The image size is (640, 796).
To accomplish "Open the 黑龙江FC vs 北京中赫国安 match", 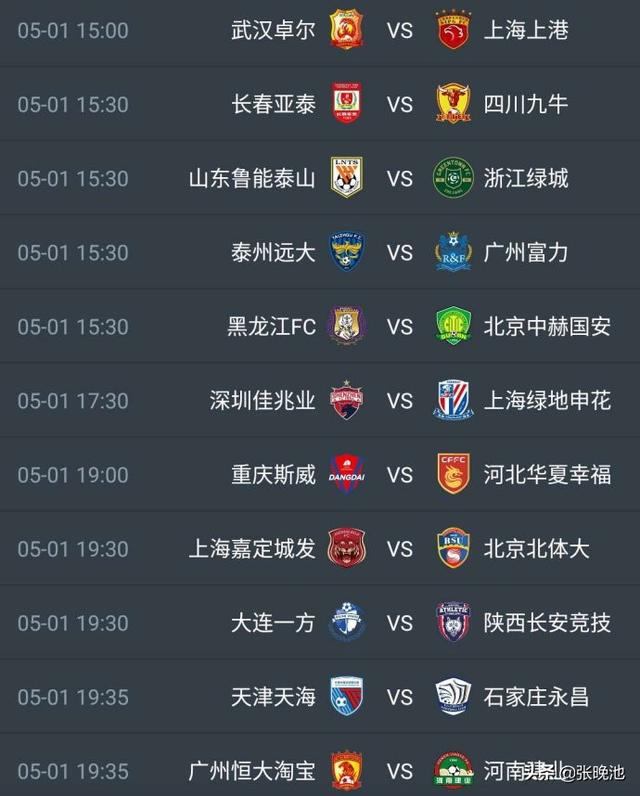I will [x=400, y=326].
